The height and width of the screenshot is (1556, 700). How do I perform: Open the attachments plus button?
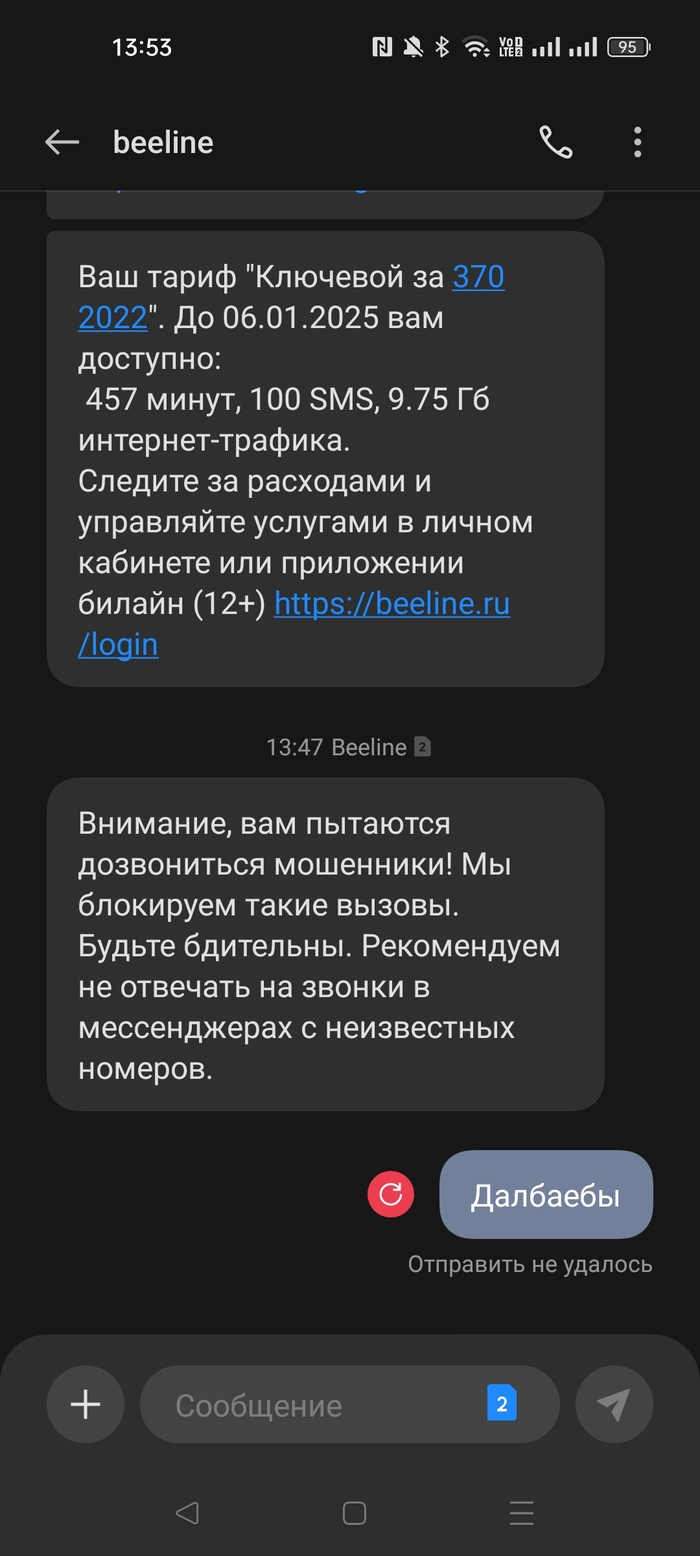(x=86, y=1405)
